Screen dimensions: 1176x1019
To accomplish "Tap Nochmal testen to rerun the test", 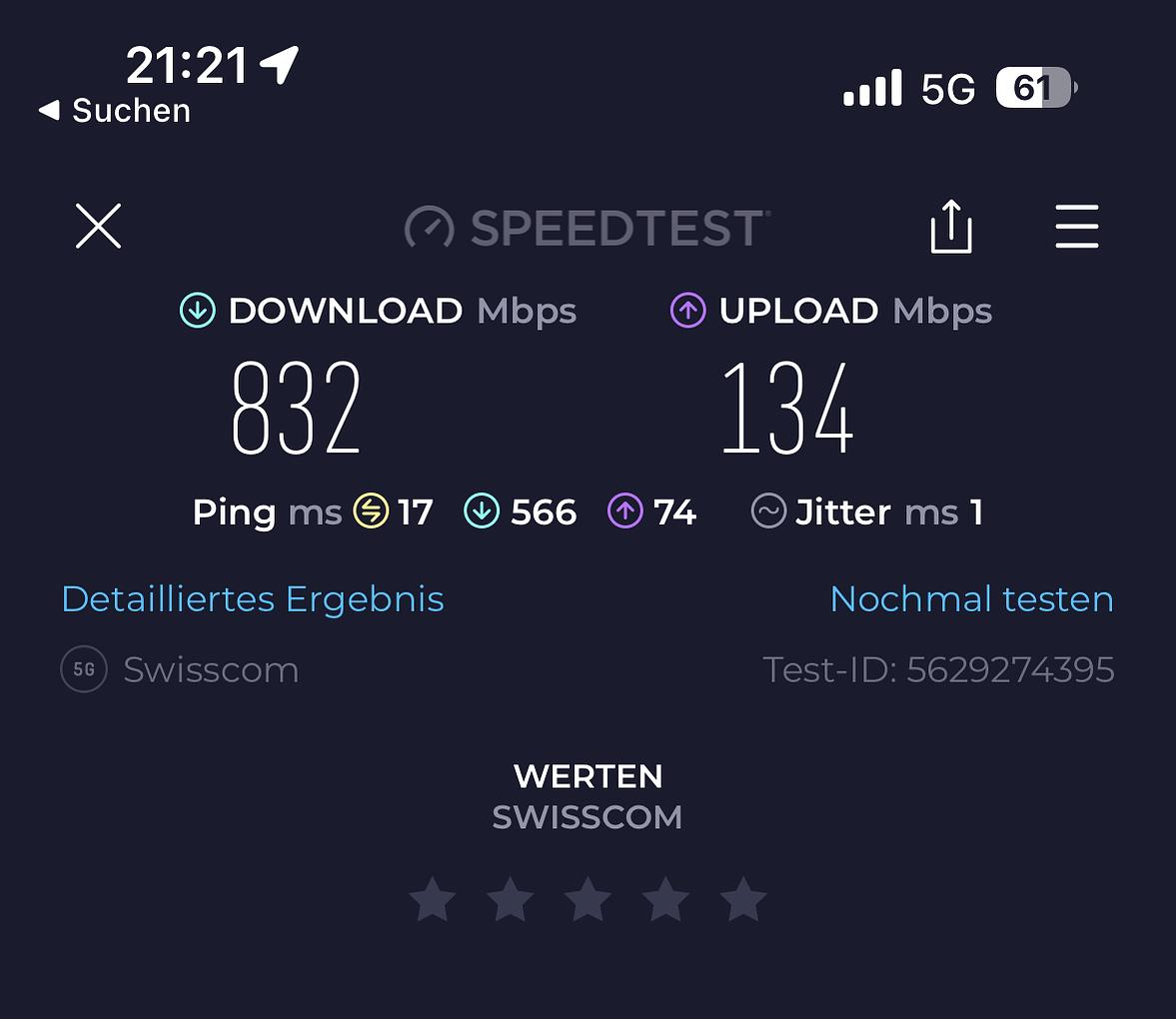I will [x=971, y=599].
